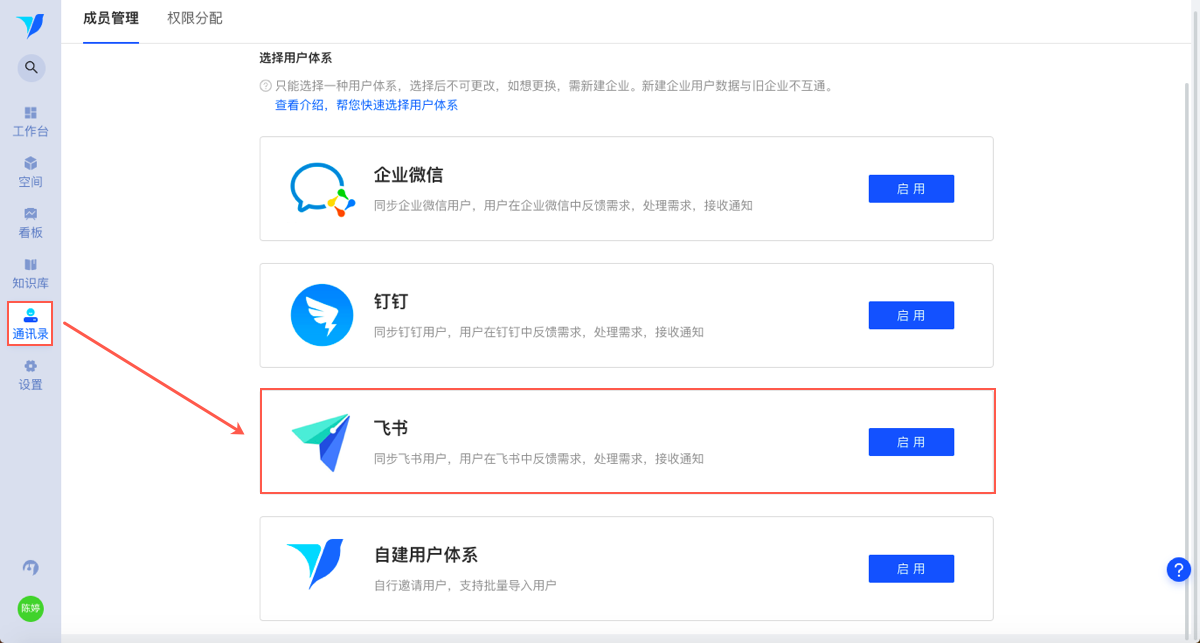
Task: Open the search icon in sidebar
Action: (x=31, y=68)
